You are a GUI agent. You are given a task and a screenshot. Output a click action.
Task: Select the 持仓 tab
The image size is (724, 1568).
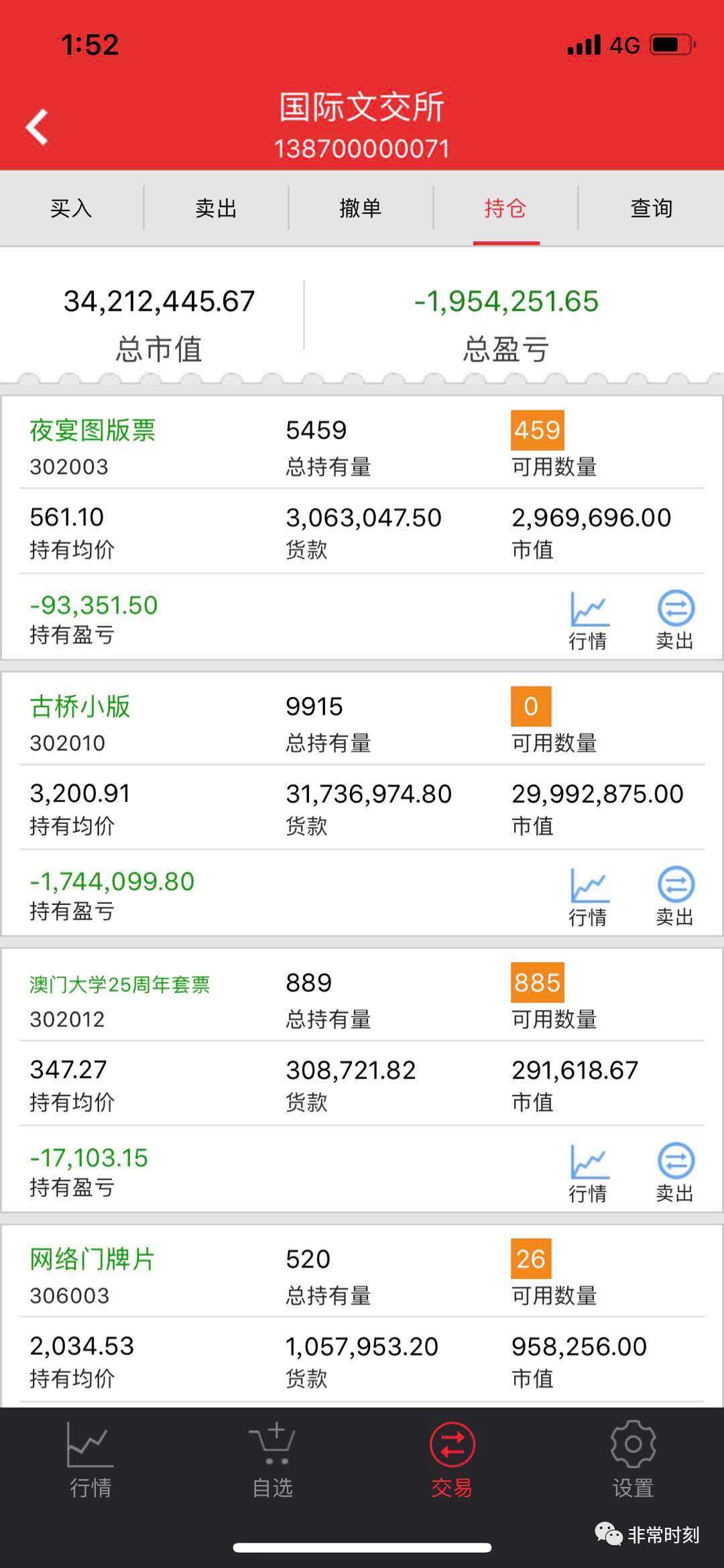(505, 208)
